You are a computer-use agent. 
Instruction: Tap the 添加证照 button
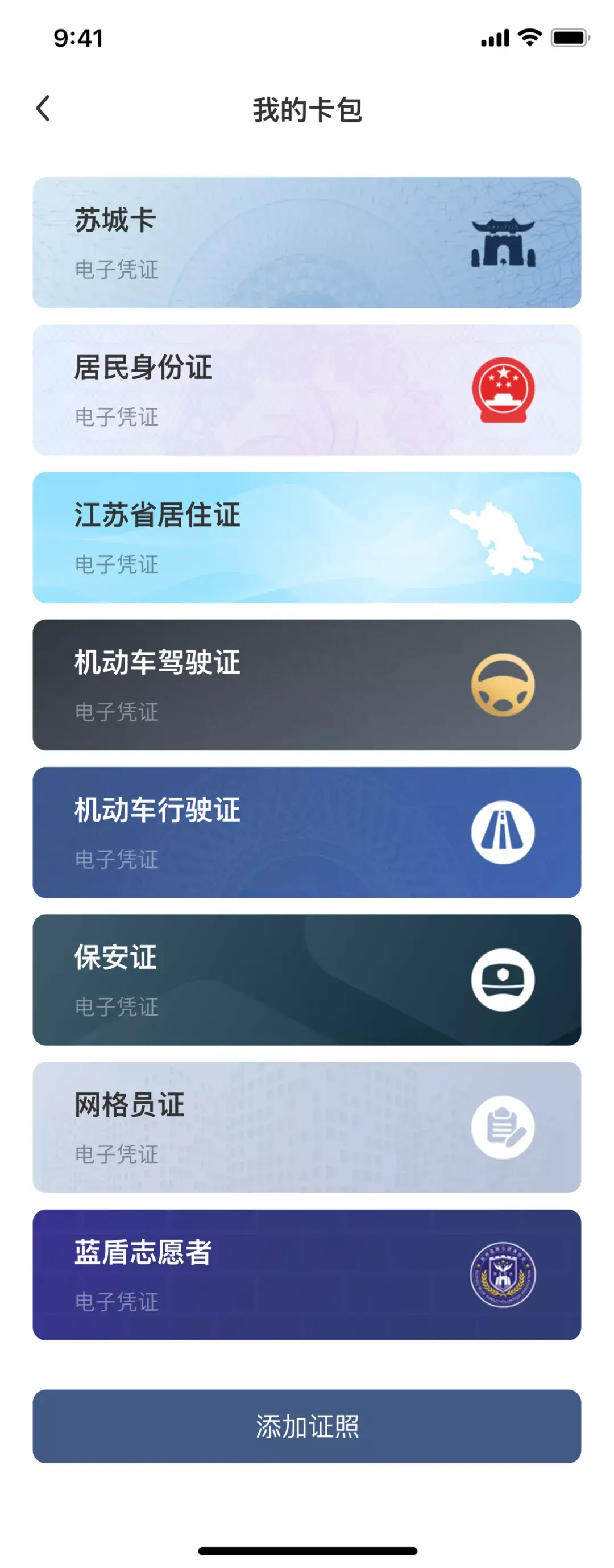pos(306,1426)
